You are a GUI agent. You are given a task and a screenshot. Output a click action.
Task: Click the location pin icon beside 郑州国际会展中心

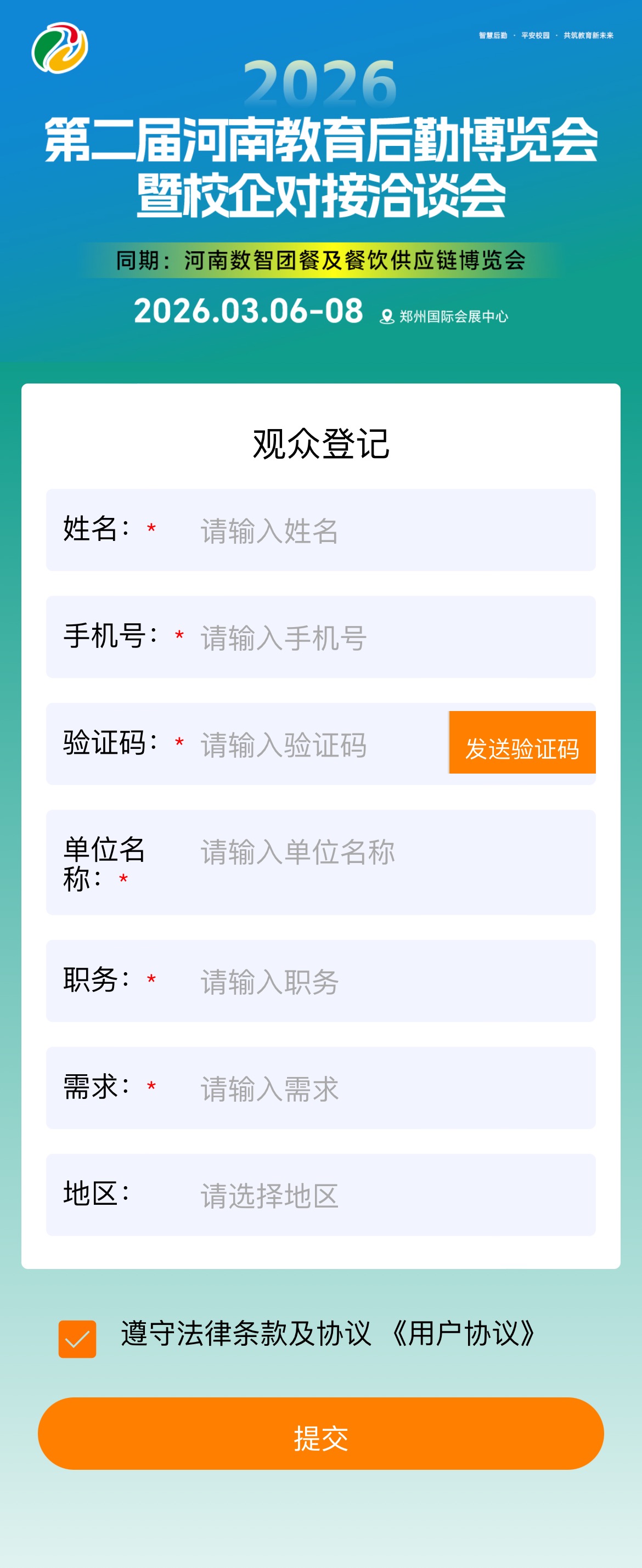coord(386,316)
